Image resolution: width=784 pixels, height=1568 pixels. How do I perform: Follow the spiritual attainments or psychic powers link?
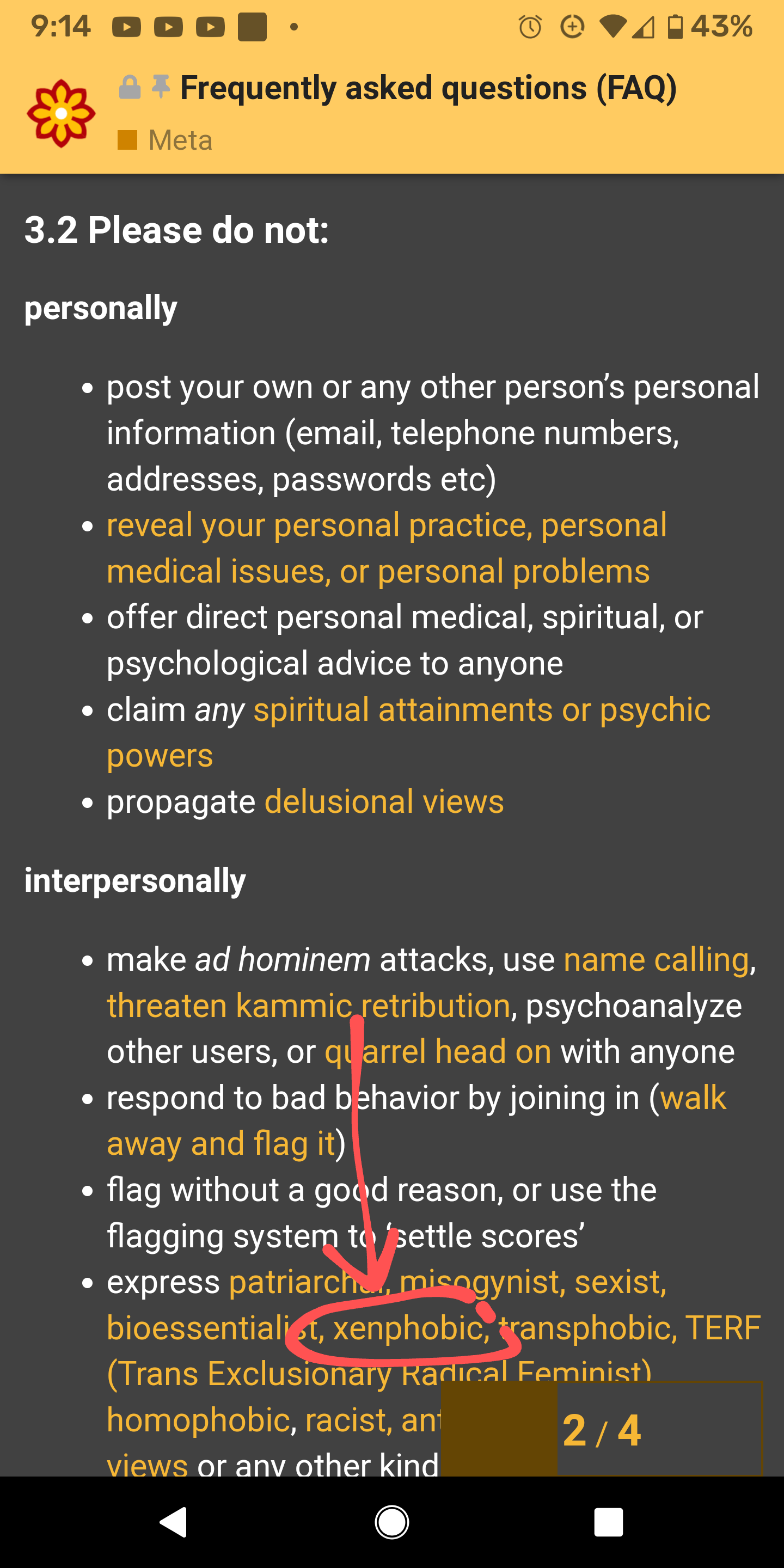coord(408,732)
